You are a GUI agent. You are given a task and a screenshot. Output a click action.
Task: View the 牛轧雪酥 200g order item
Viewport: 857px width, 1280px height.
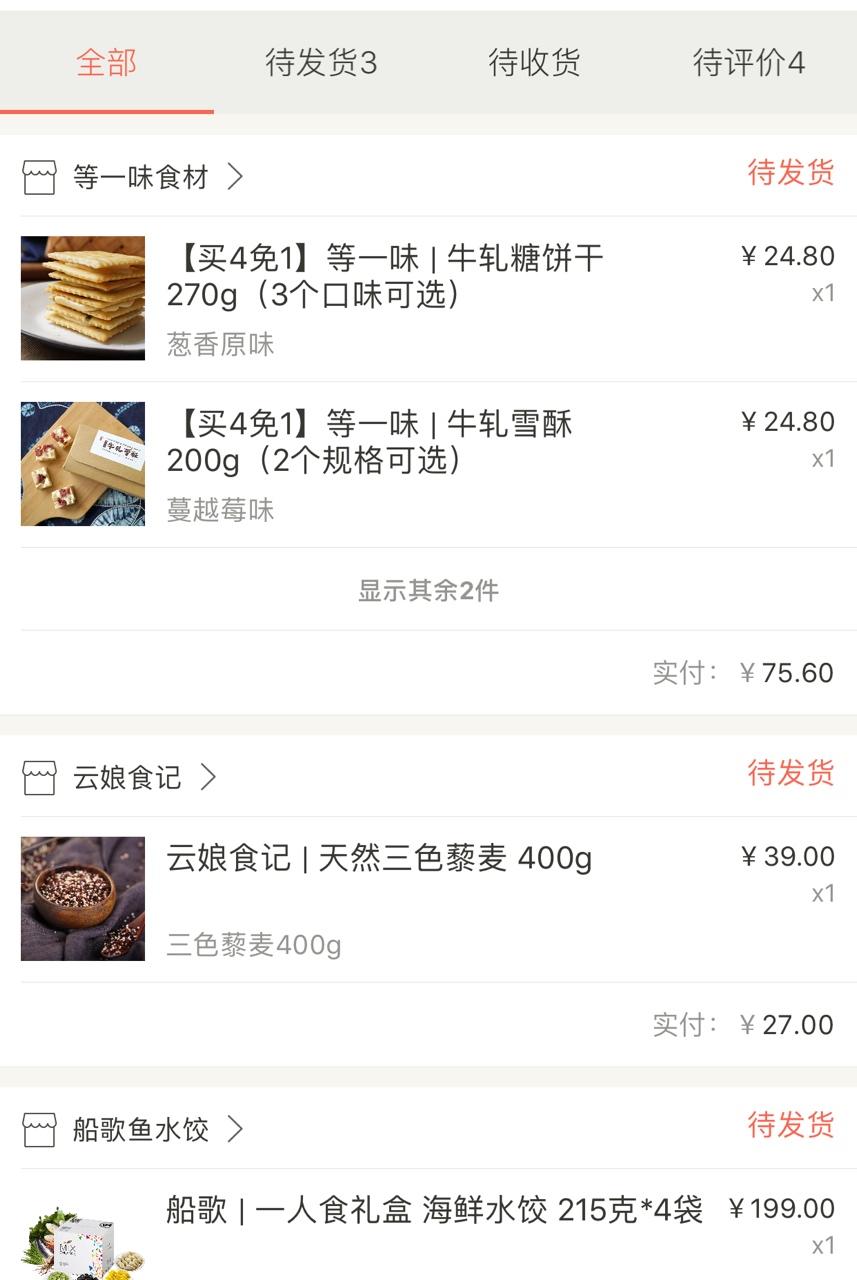(370, 443)
